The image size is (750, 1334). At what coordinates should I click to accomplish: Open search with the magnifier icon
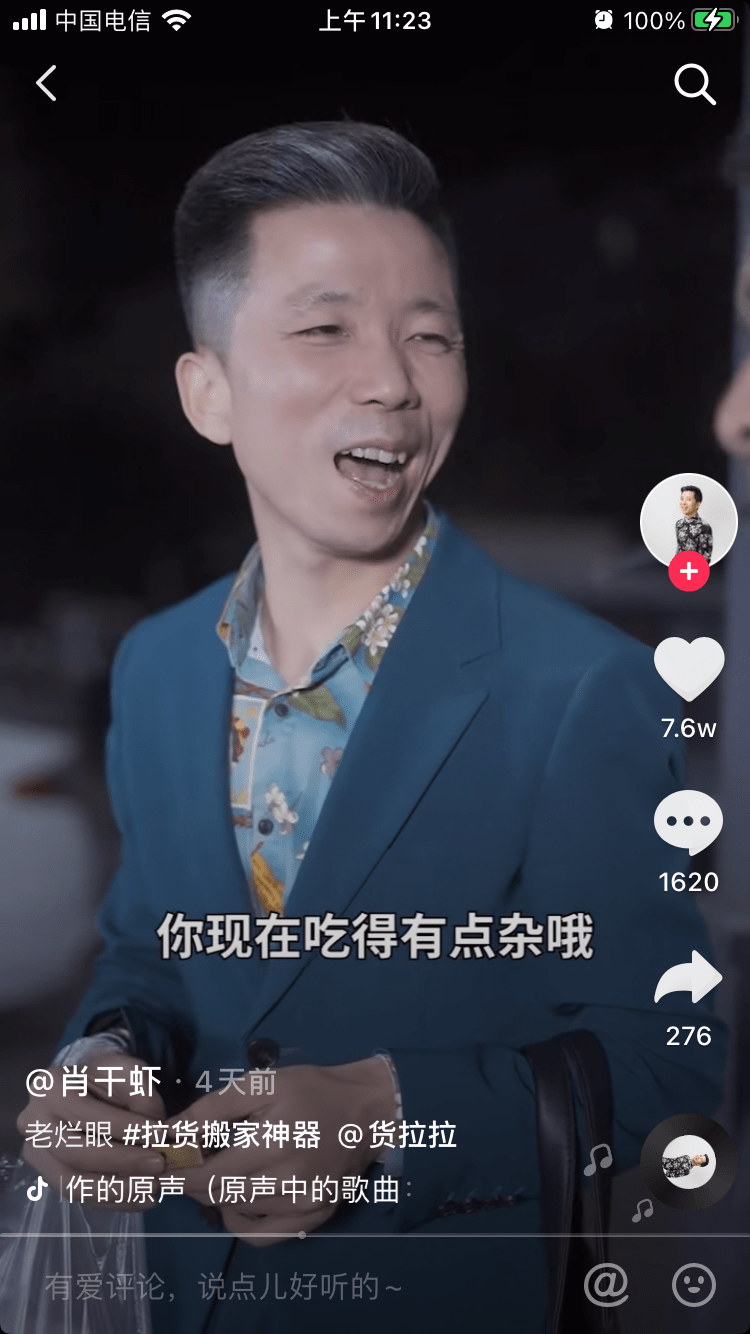tap(694, 85)
